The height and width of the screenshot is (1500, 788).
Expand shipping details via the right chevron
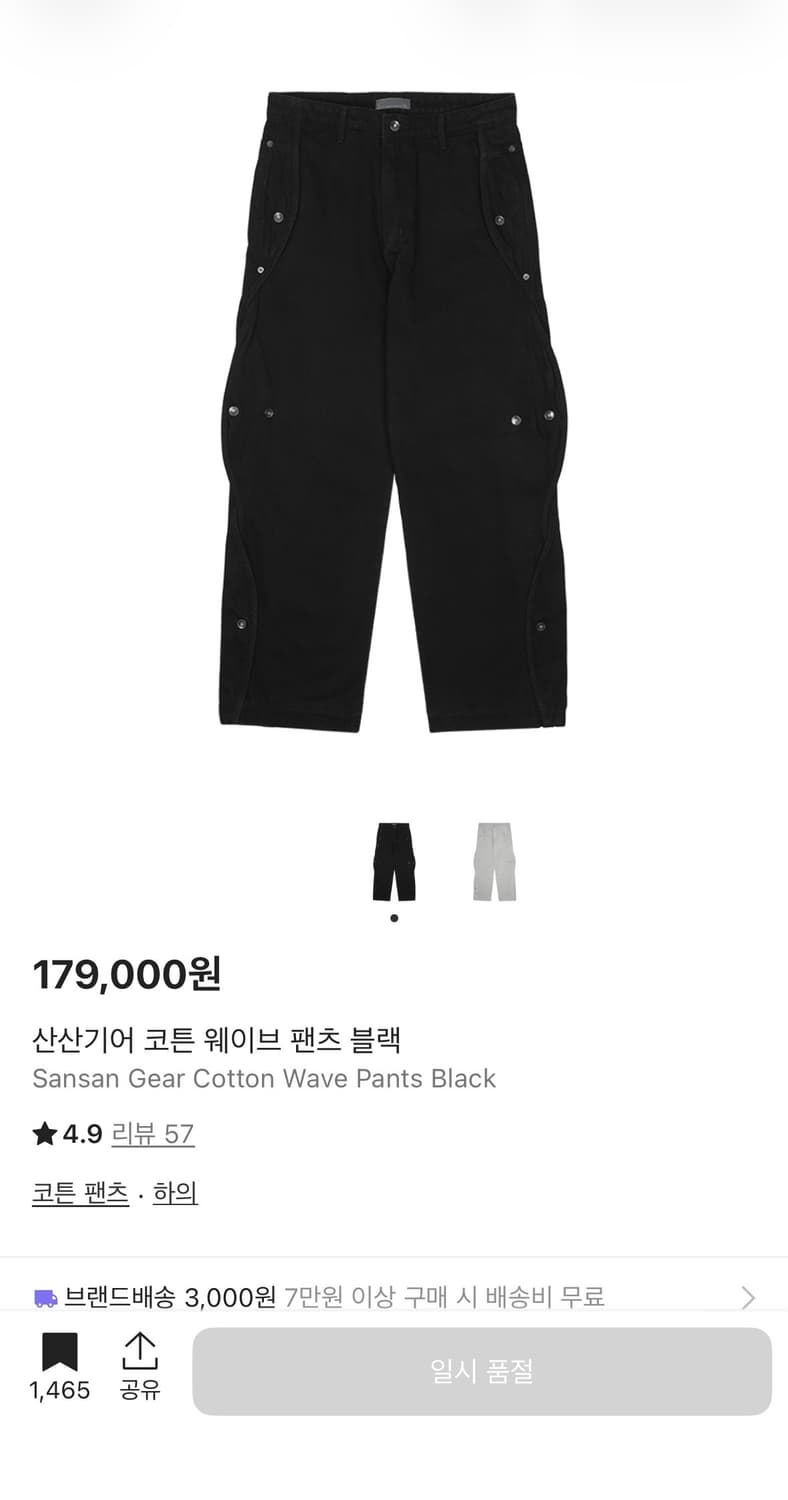point(747,1298)
